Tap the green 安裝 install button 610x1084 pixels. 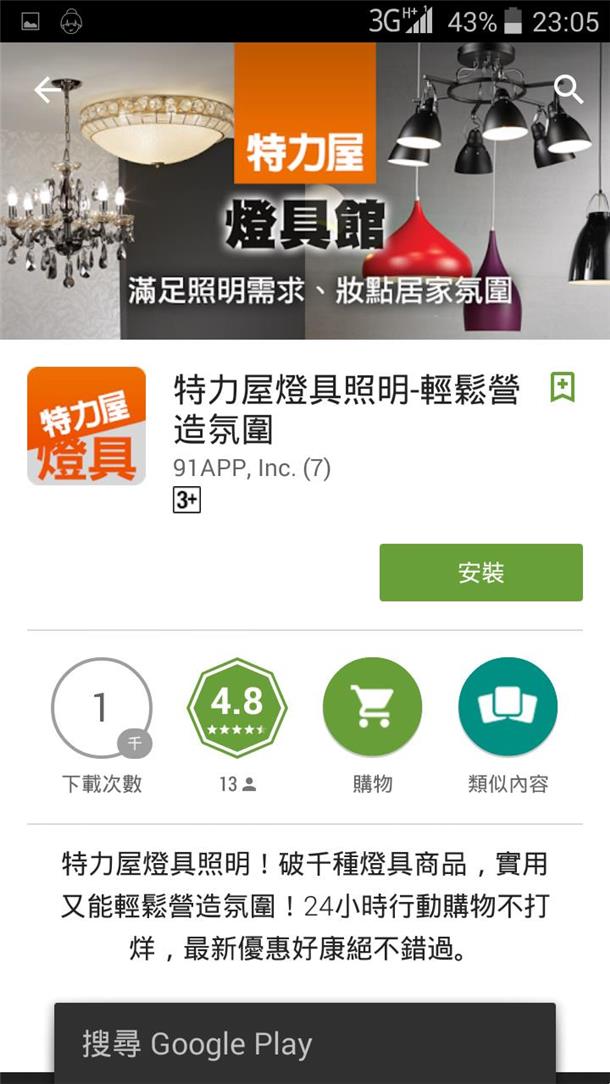[x=480, y=572]
